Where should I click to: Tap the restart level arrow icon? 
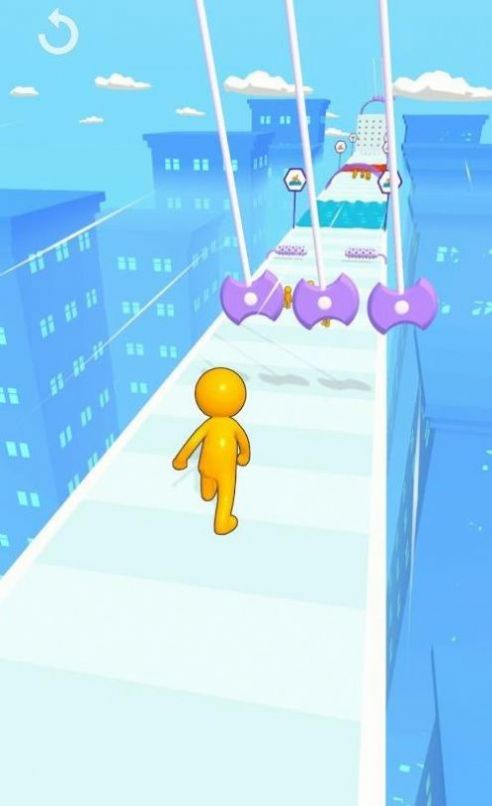59,34
